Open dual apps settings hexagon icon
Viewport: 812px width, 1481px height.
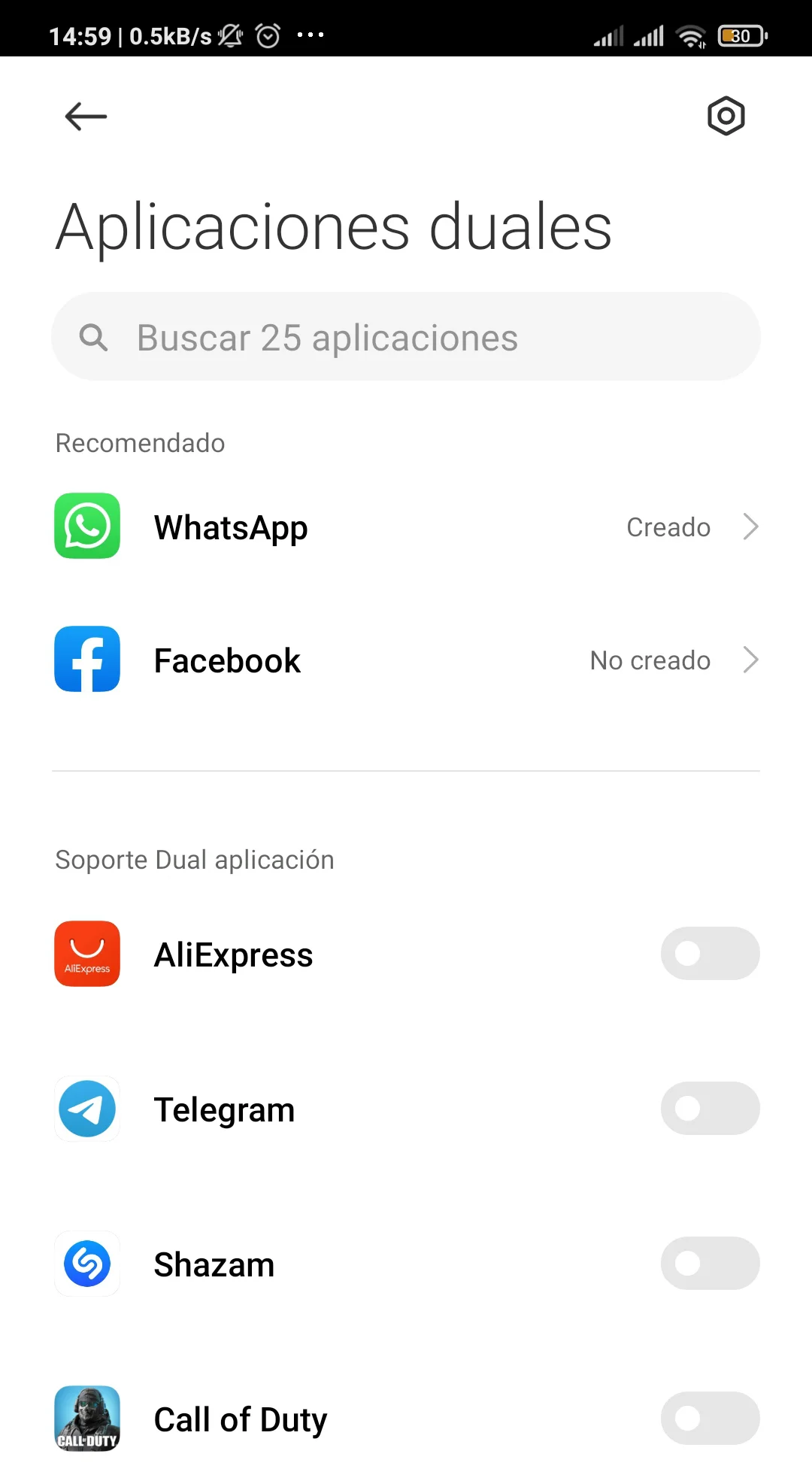(726, 116)
